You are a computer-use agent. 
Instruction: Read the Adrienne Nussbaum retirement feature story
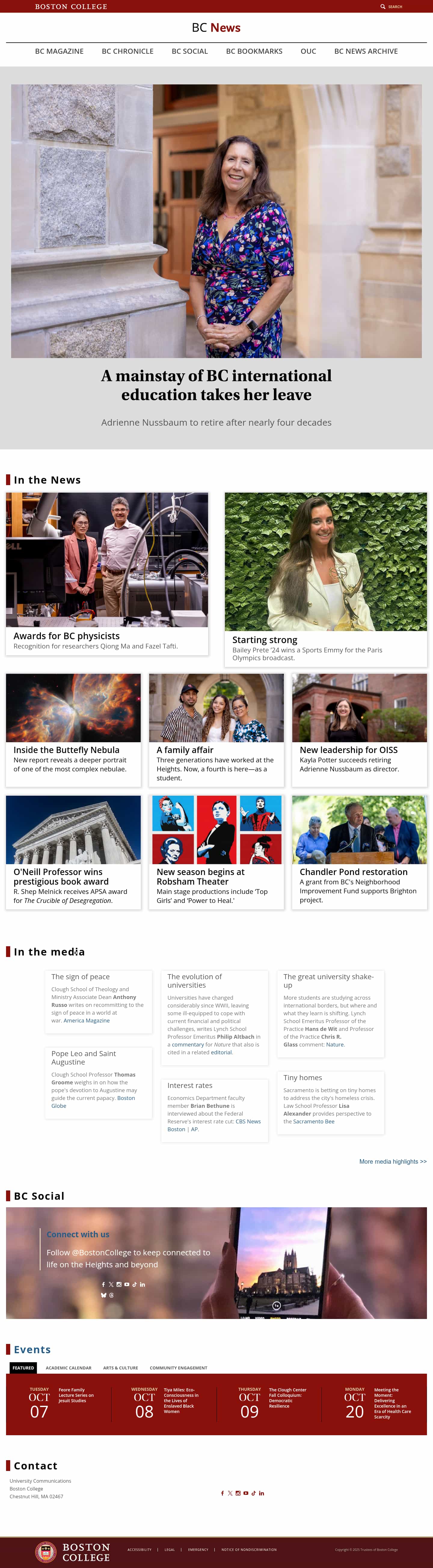click(216, 385)
